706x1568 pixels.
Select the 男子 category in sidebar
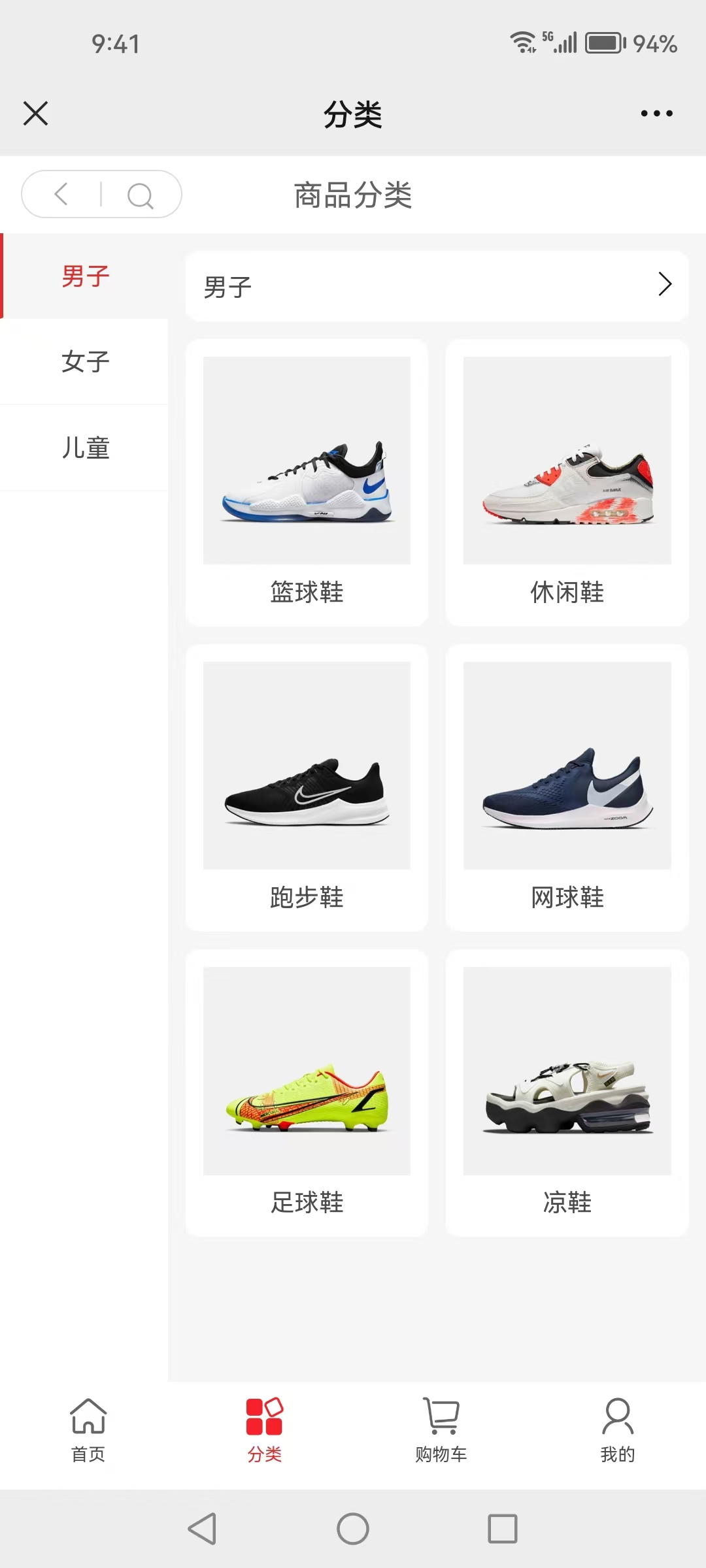pyautogui.click(x=85, y=276)
